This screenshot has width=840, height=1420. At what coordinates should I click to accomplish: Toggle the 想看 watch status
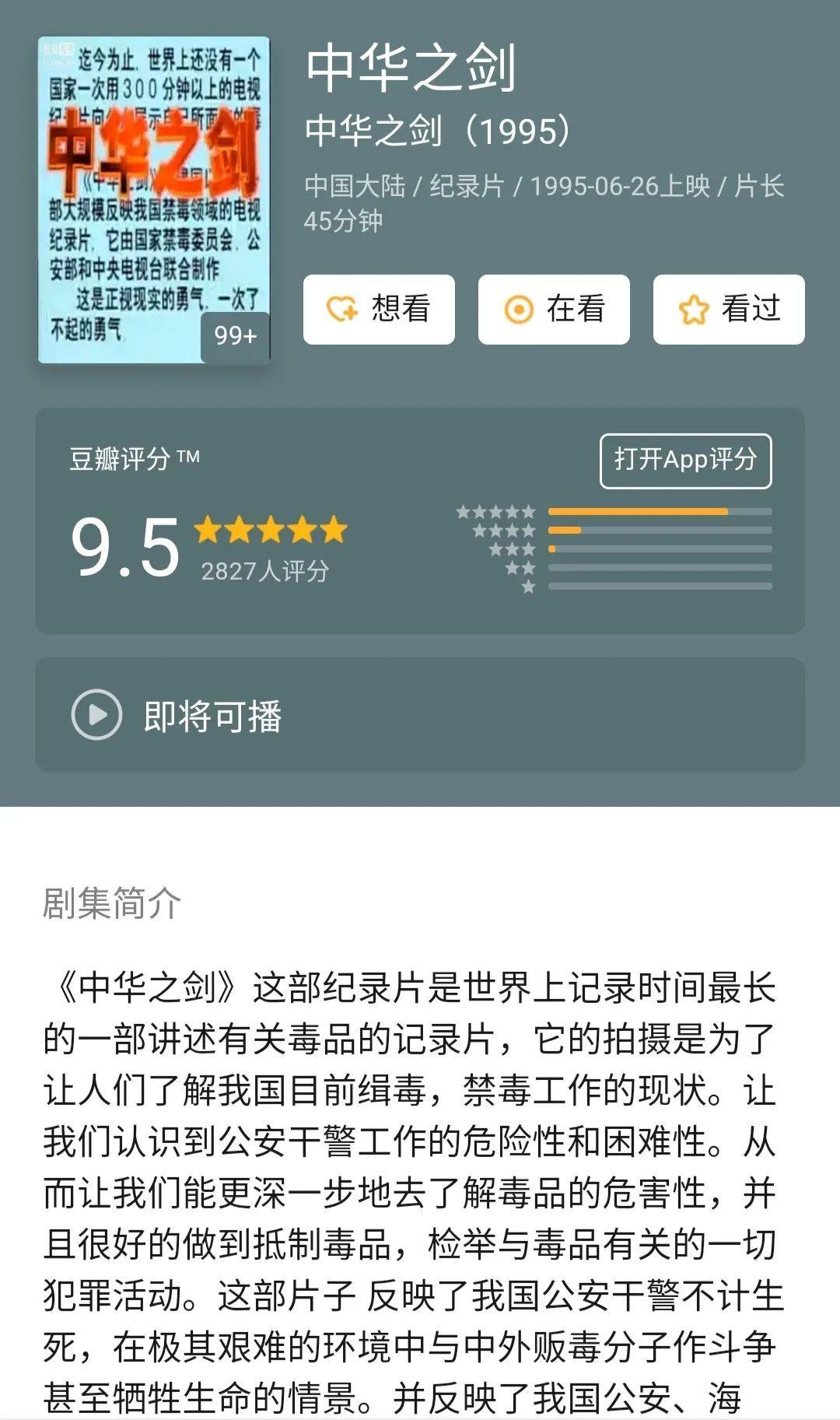(x=380, y=309)
